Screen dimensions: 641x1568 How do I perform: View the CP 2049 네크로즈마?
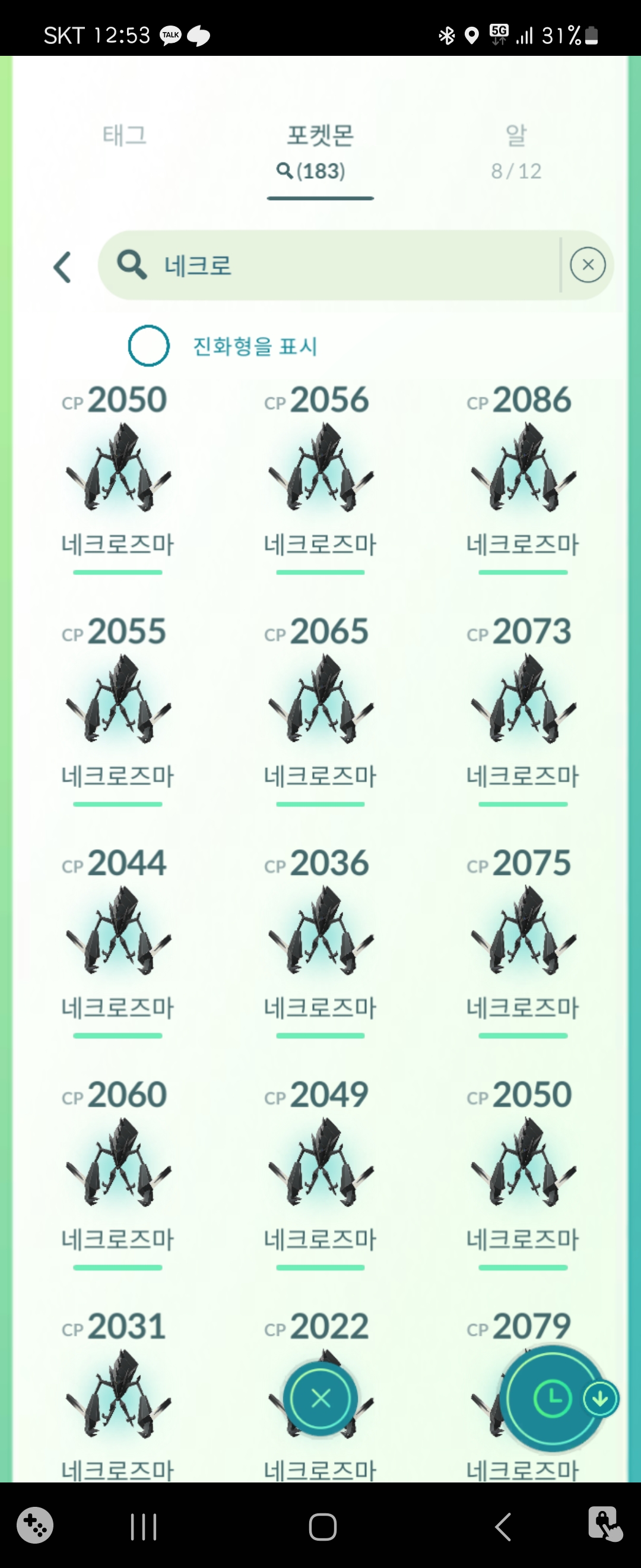[x=320, y=1162]
